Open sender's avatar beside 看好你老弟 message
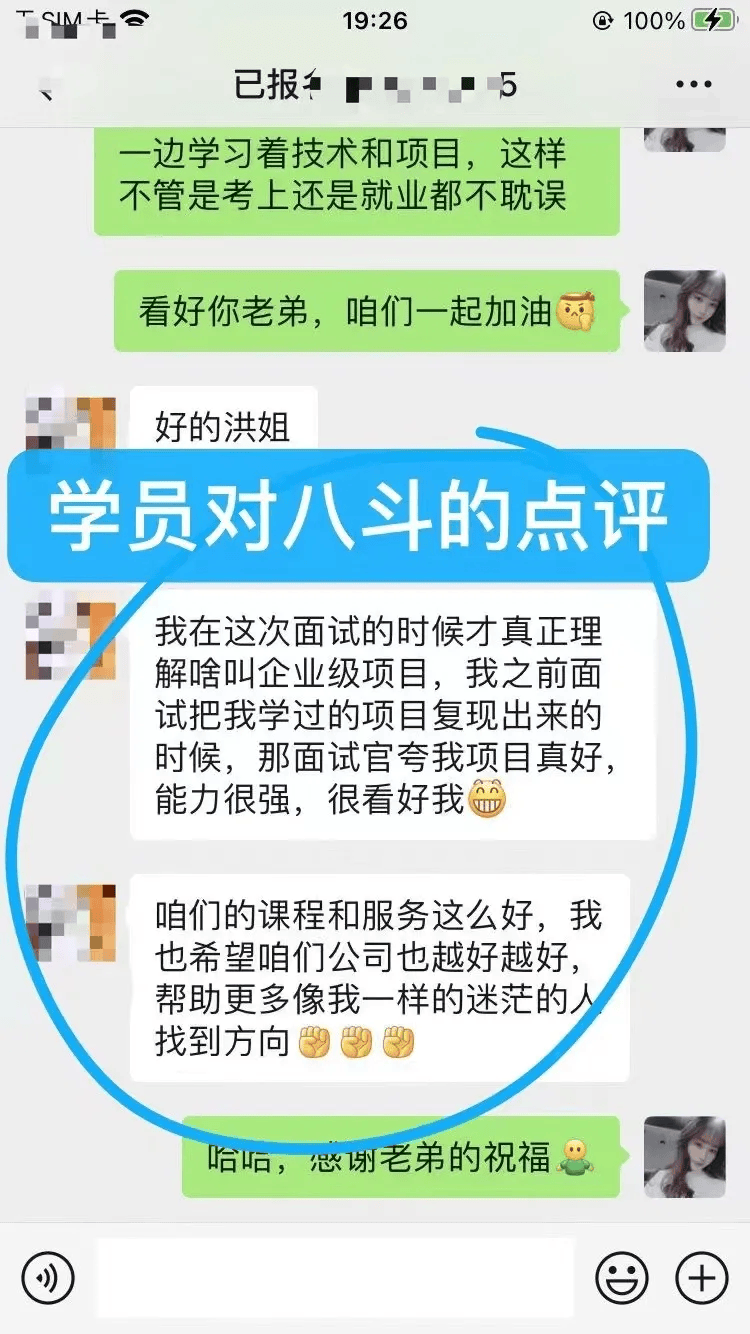This screenshot has width=750, height=1334. [684, 311]
